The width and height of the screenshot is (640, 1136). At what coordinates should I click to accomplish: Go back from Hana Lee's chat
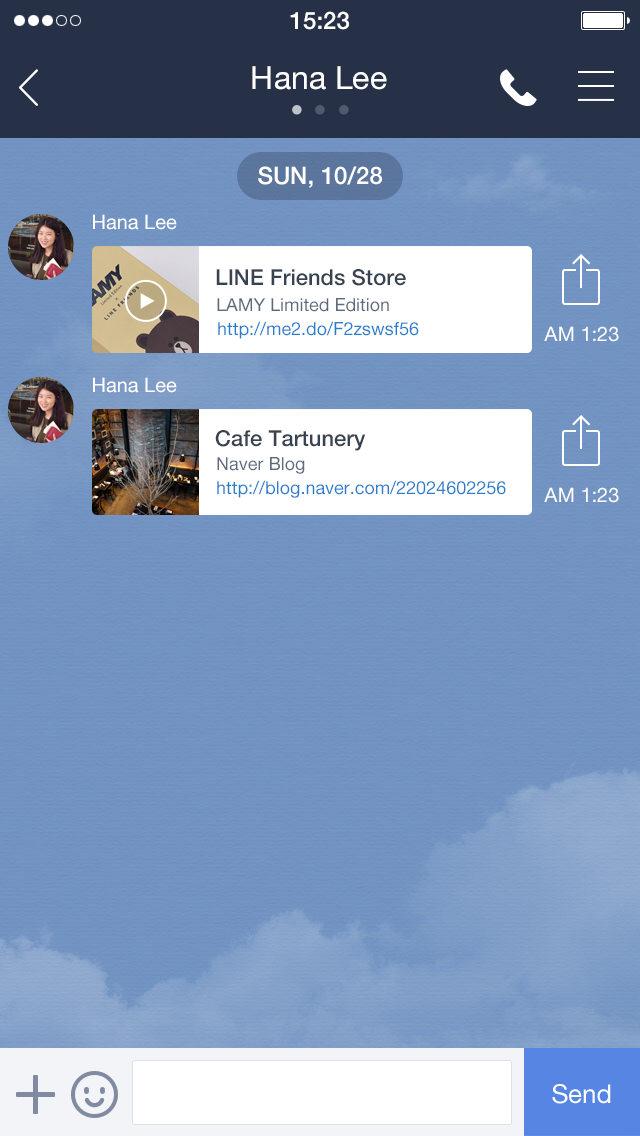[x=28, y=88]
